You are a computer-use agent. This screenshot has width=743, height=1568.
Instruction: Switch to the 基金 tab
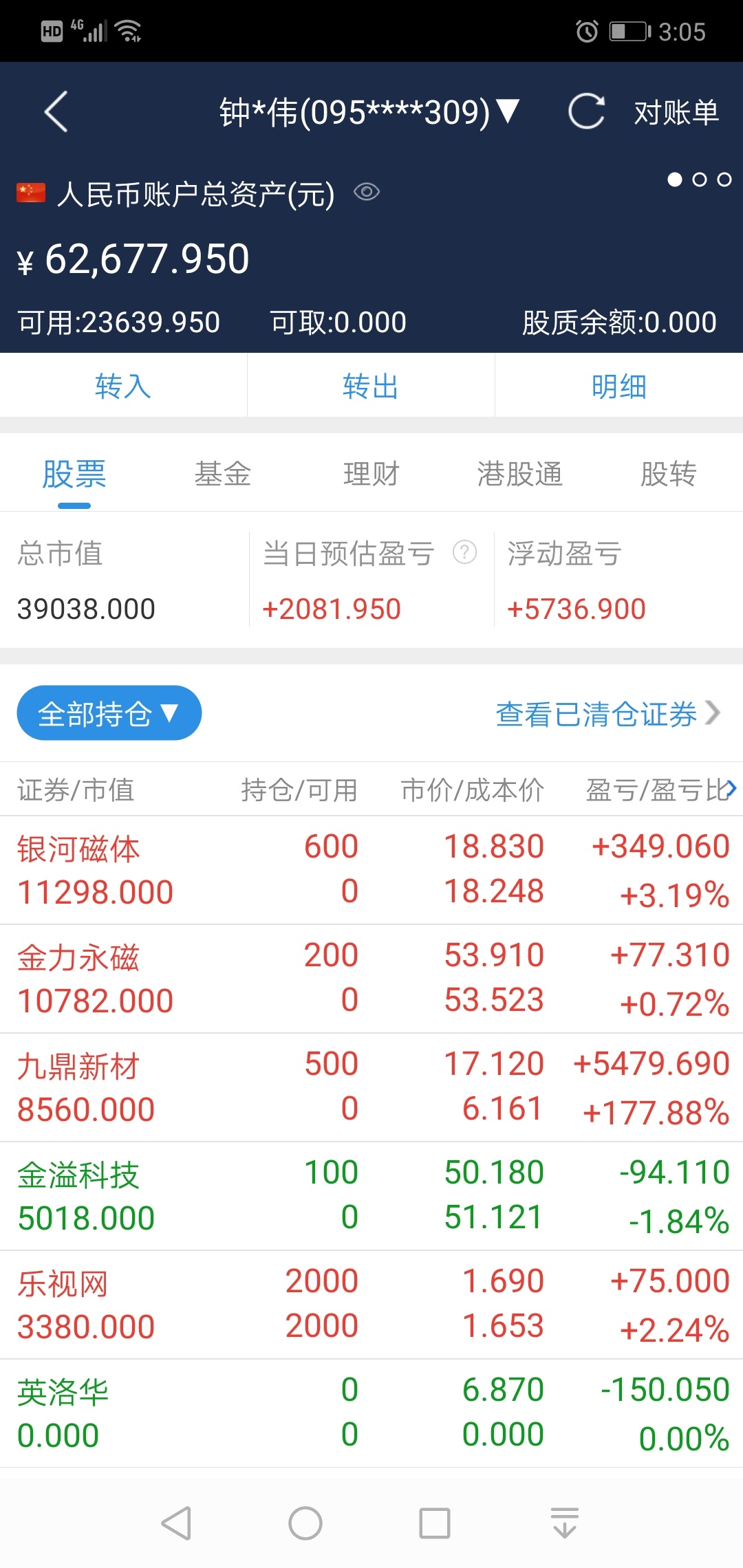click(x=223, y=474)
